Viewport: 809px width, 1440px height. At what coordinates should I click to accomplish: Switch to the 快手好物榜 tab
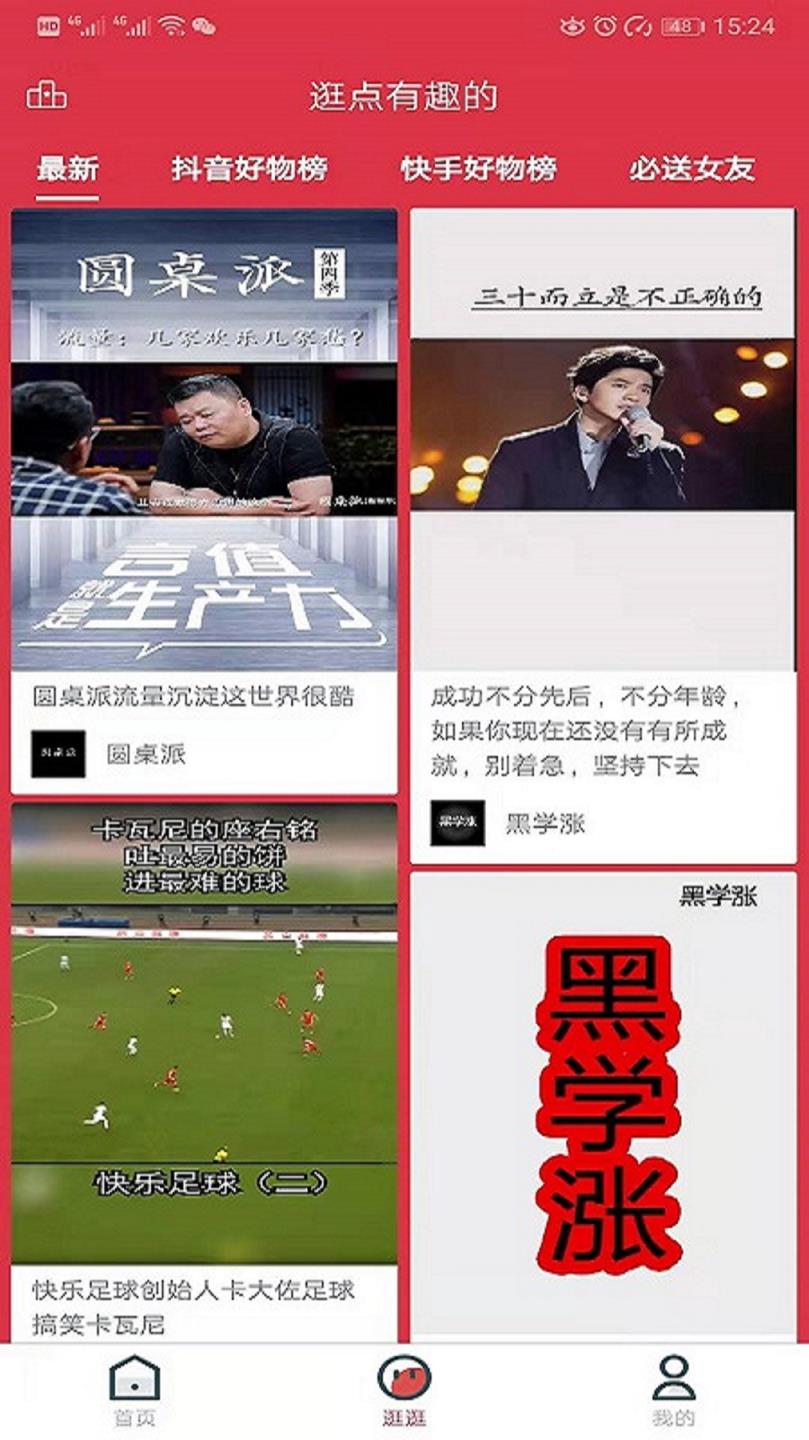click(480, 169)
